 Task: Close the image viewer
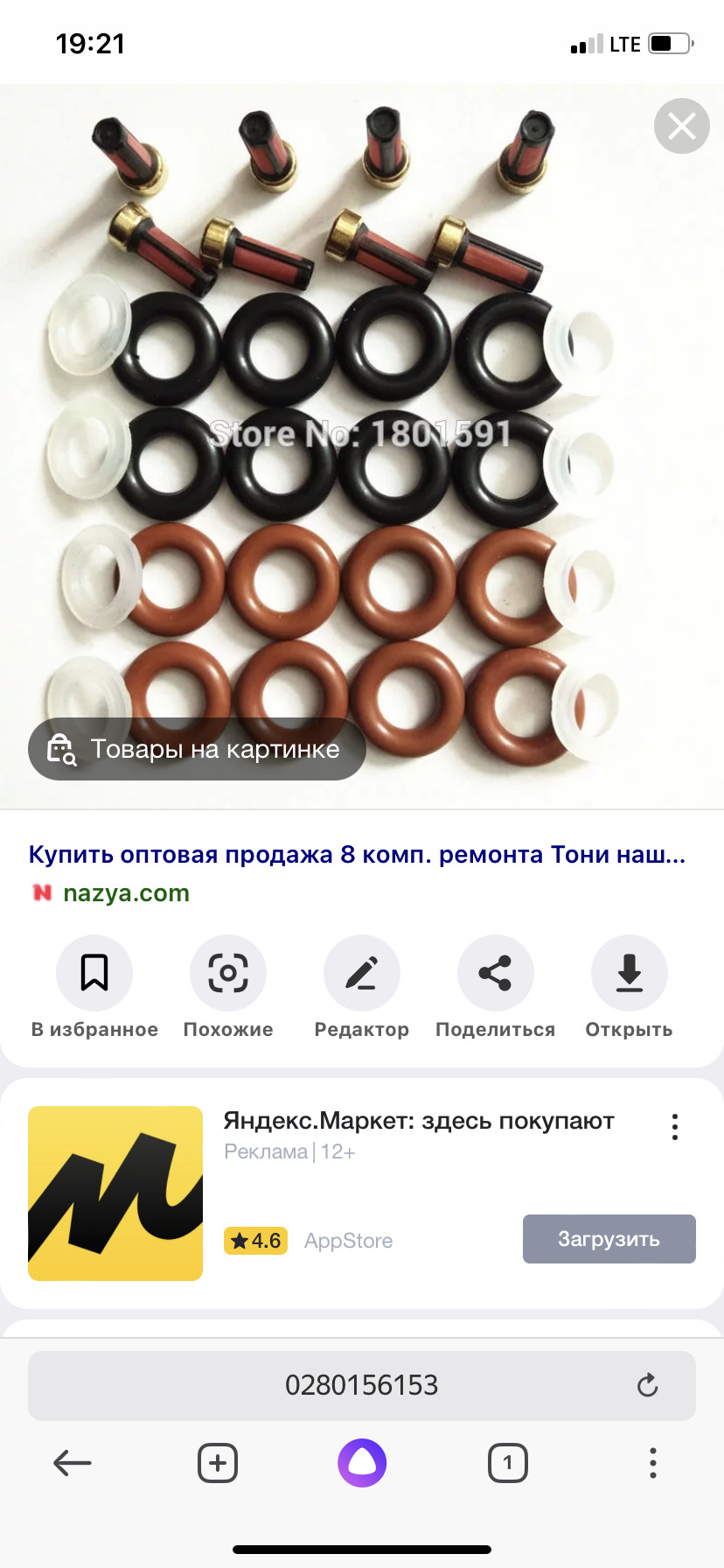click(x=681, y=127)
